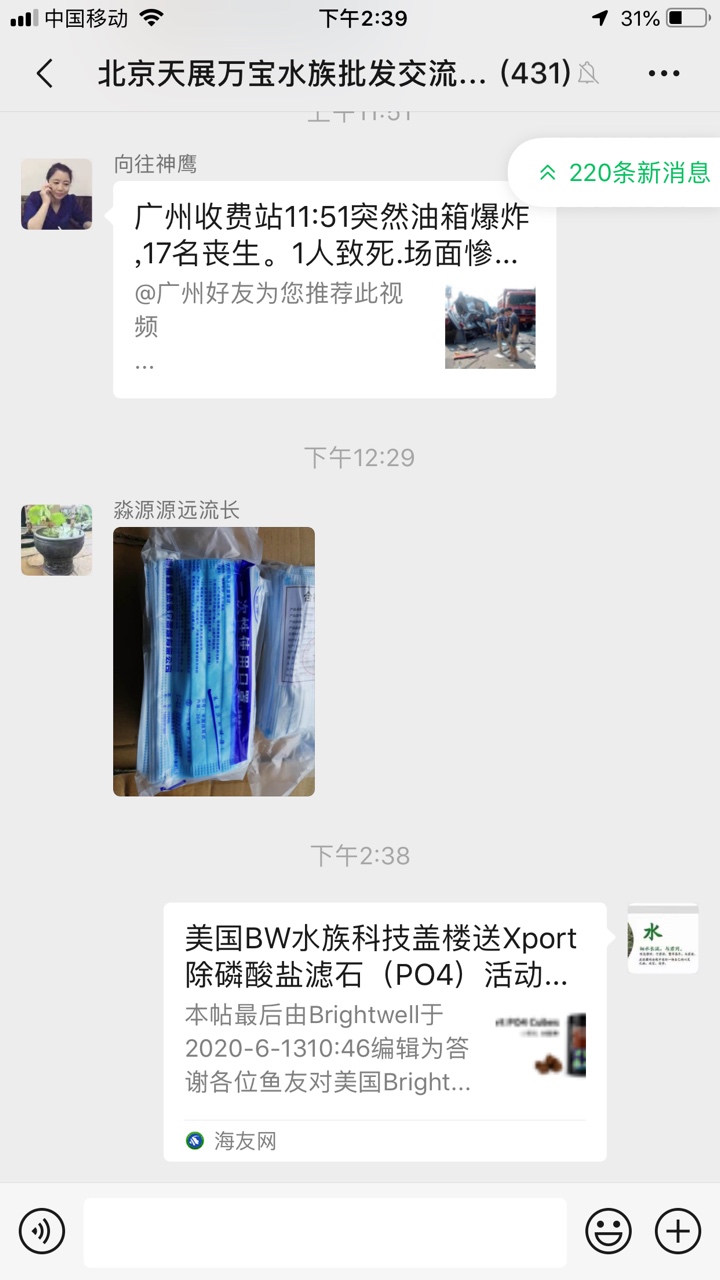720x1280 pixels.
Task: View the face mask photo message
Action: click(214, 661)
